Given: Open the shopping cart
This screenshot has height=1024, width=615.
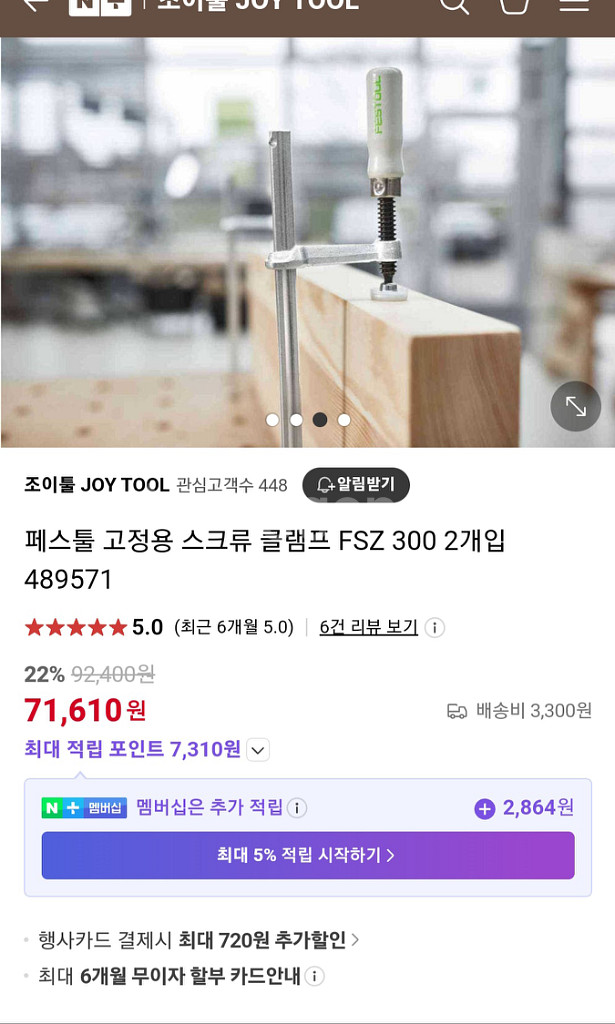Looking at the screenshot, I should (x=514, y=5).
